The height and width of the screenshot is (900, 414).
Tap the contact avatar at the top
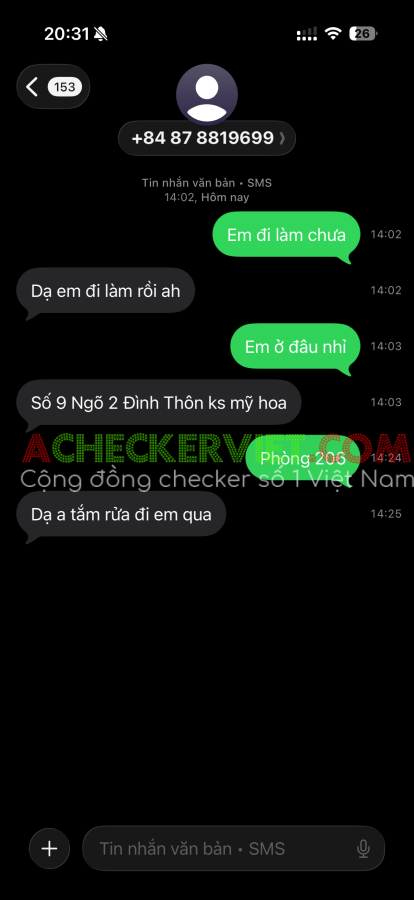coord(207,95)
